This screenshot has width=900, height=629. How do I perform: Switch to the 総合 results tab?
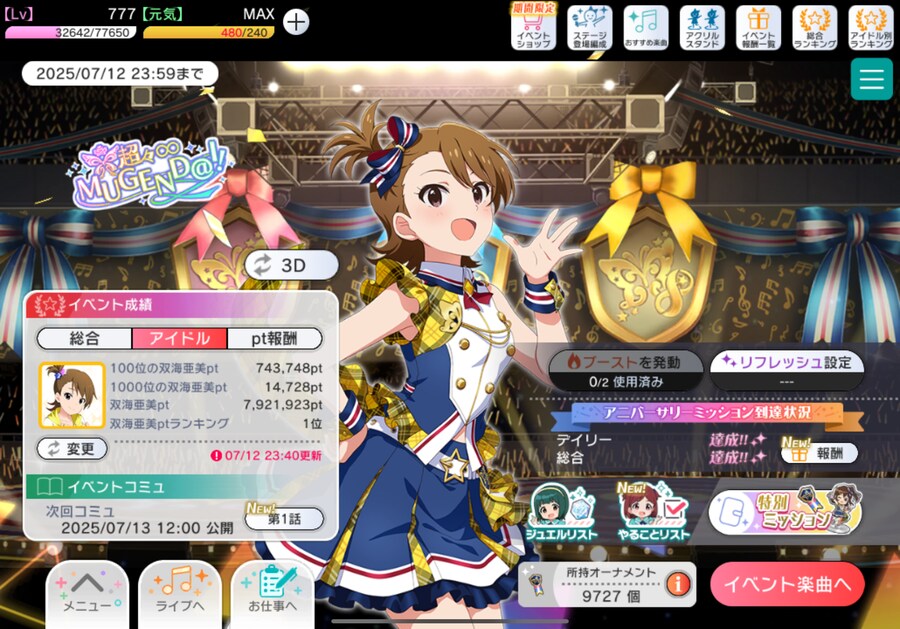(84, 338)
